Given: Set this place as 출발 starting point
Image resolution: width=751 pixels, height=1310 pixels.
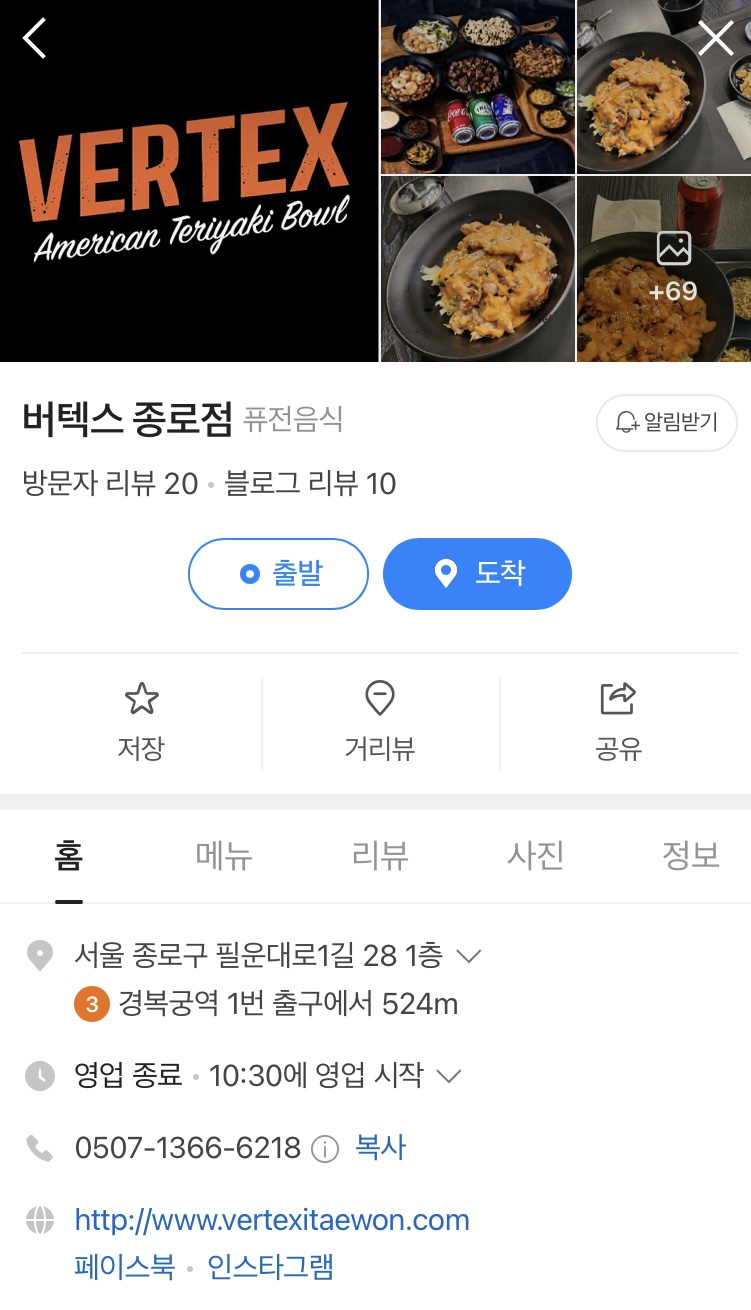Looking at the screenshot, I should (x=278, y=574).
